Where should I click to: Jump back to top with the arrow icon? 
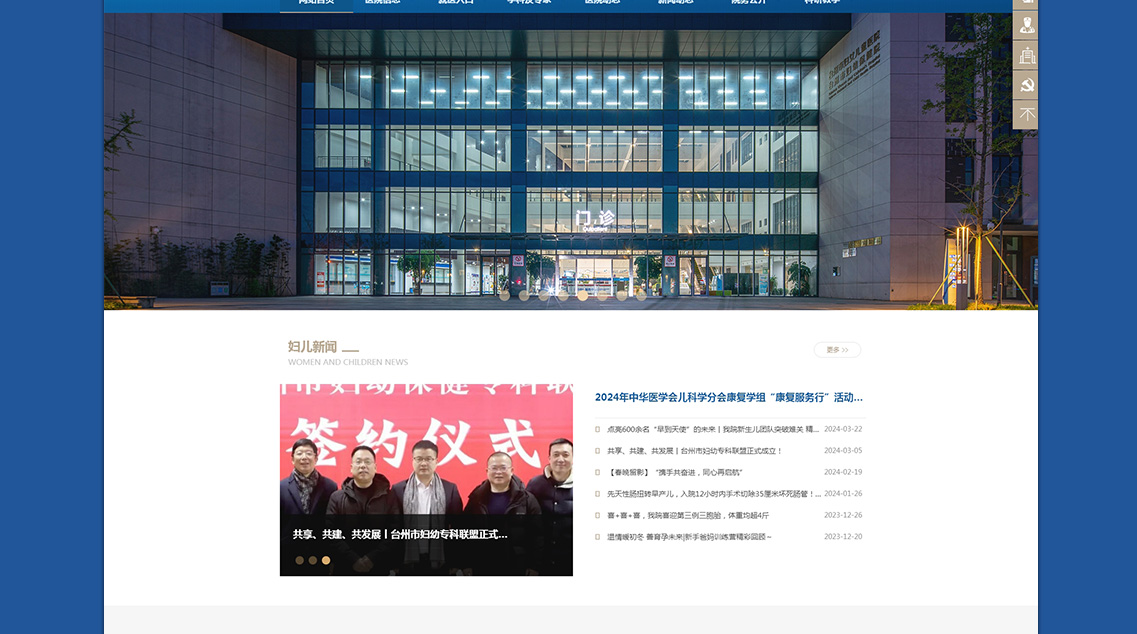click(x=1025, y=114)
